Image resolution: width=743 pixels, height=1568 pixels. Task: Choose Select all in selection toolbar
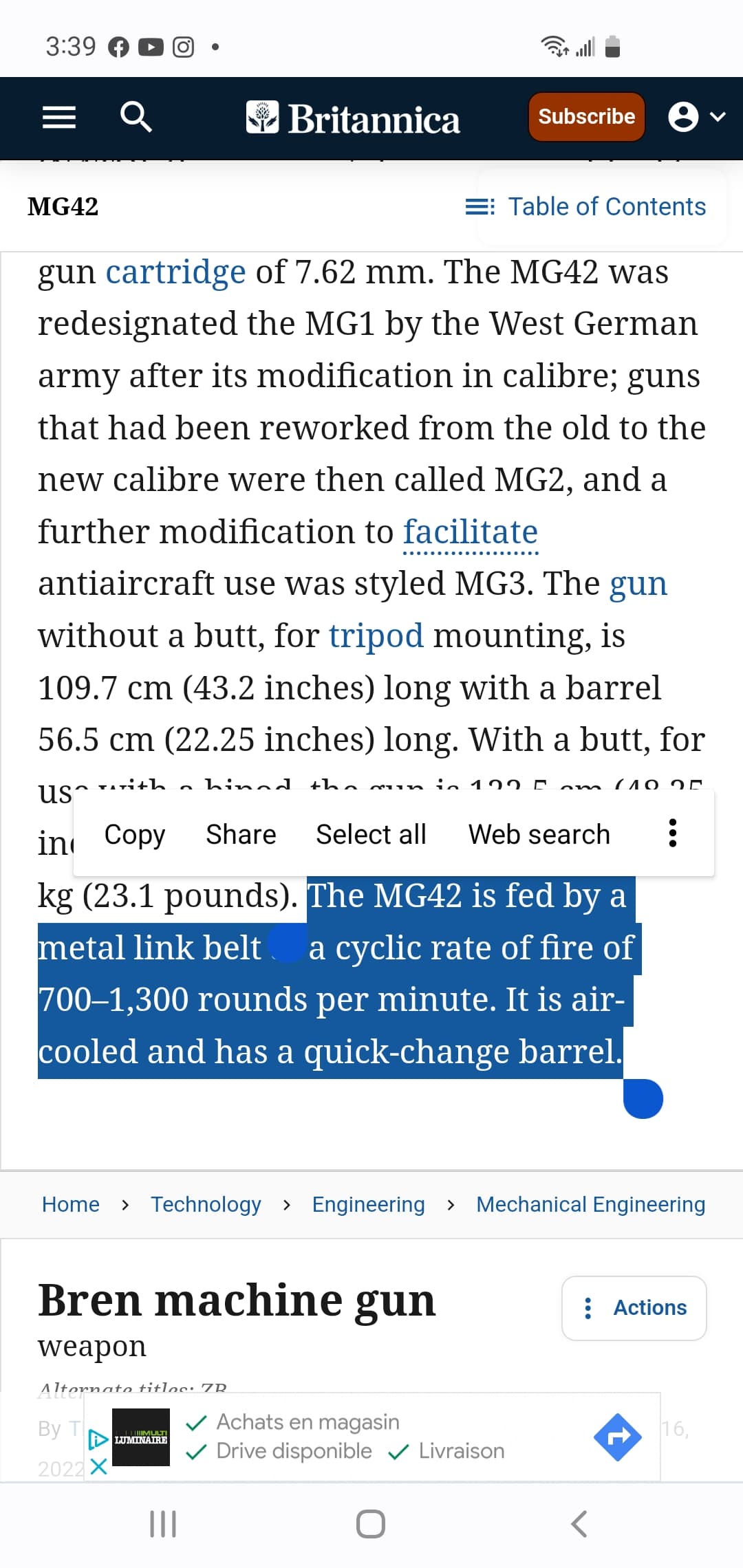tap(371, 834)
